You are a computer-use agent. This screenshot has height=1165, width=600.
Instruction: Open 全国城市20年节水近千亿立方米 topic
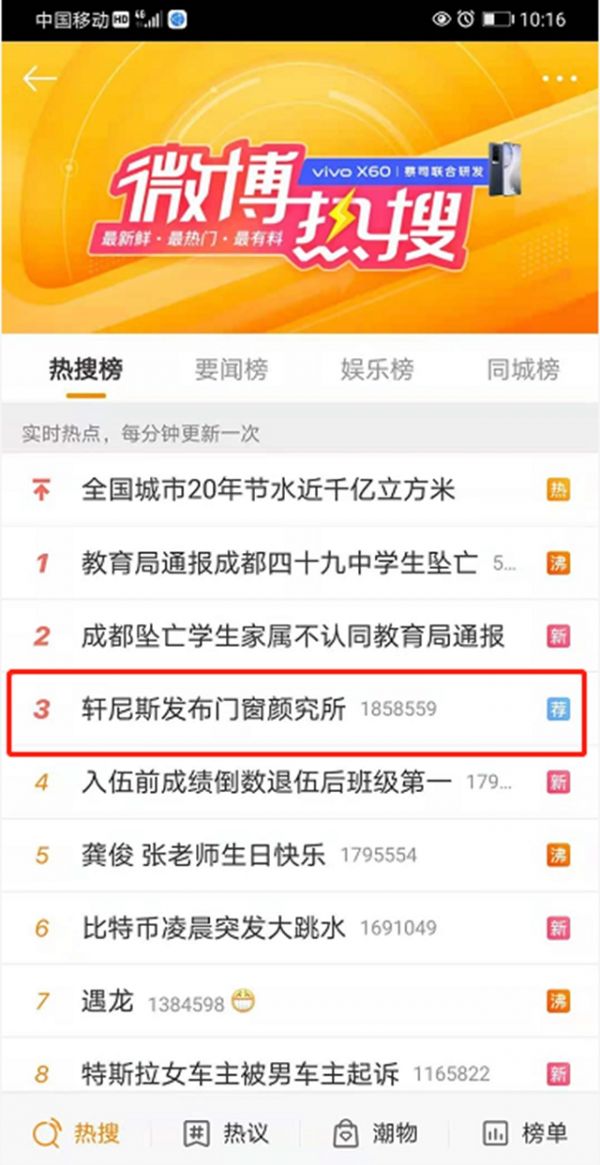(268, 490)
